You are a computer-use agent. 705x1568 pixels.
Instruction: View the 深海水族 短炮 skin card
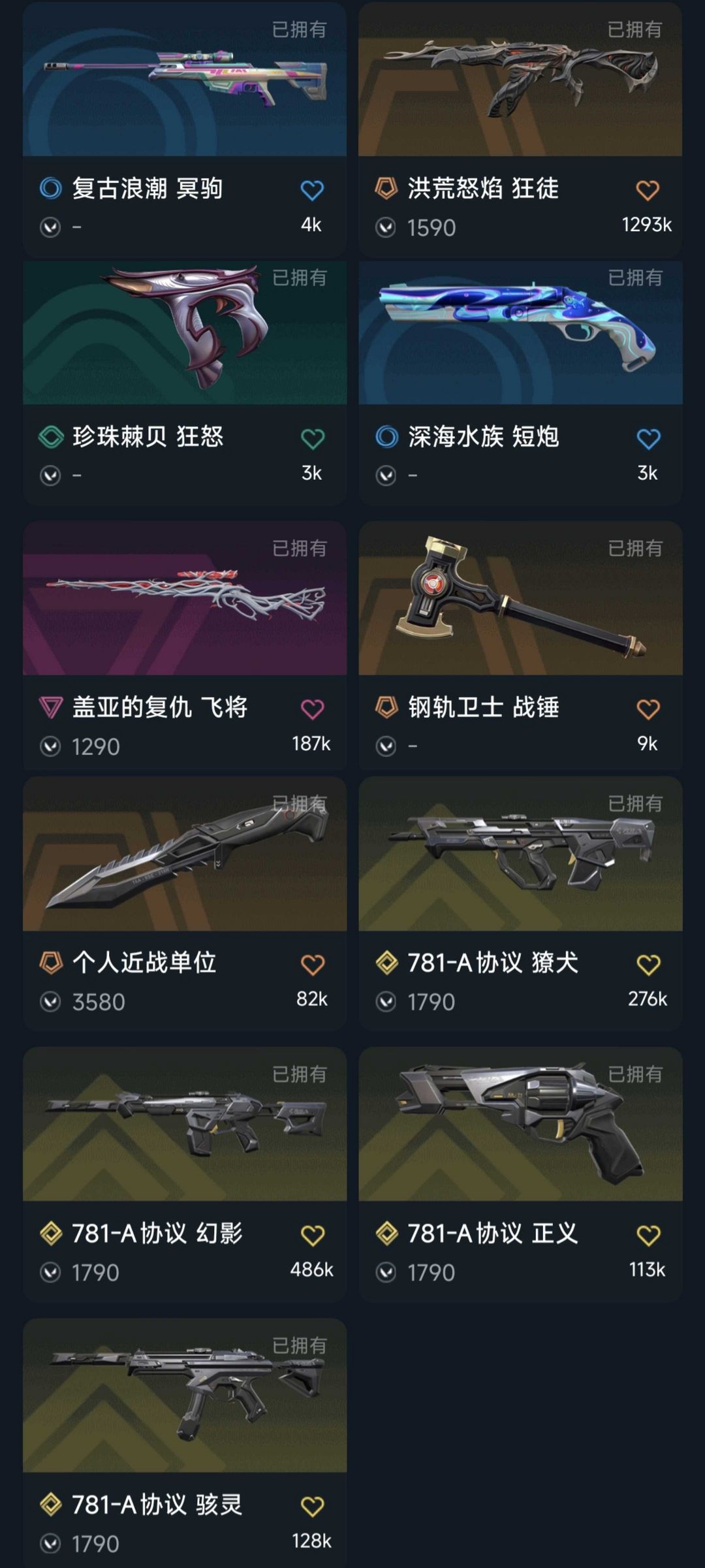click(520, 383)
